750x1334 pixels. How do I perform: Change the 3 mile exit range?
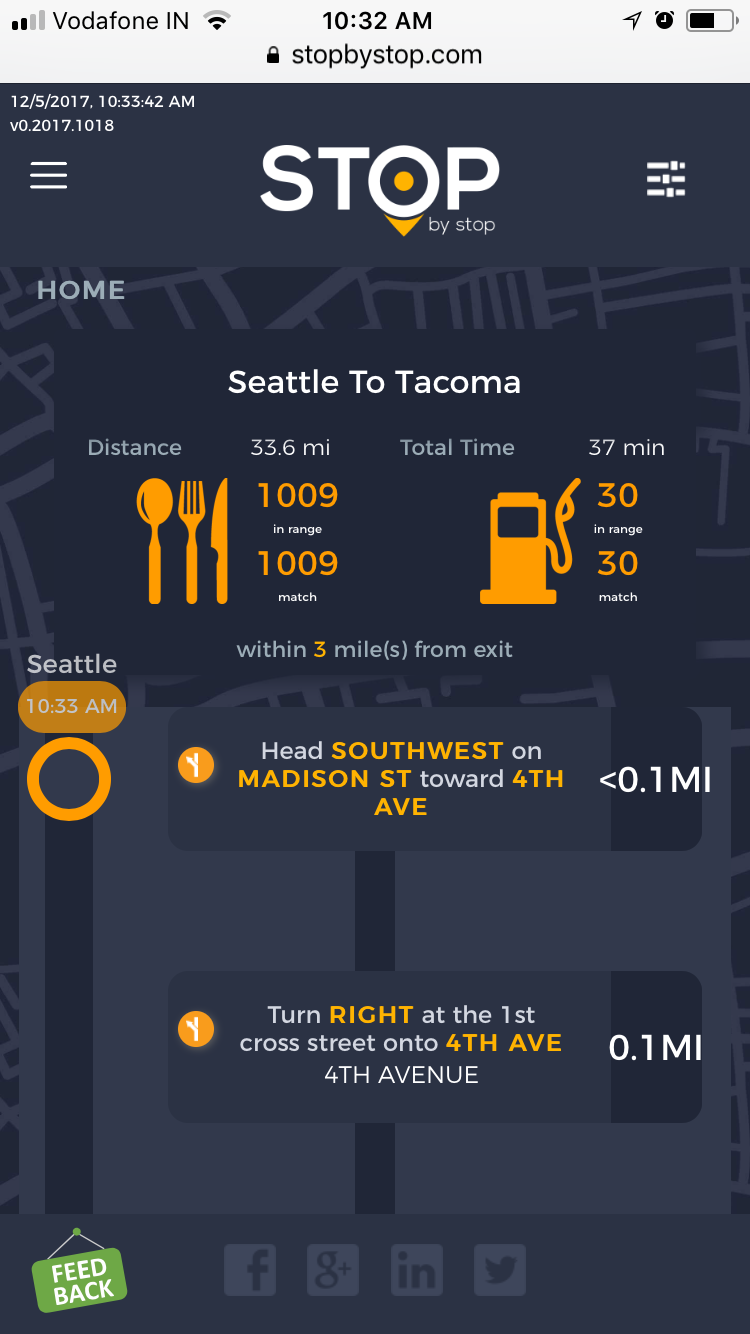[x=320, y=649]
